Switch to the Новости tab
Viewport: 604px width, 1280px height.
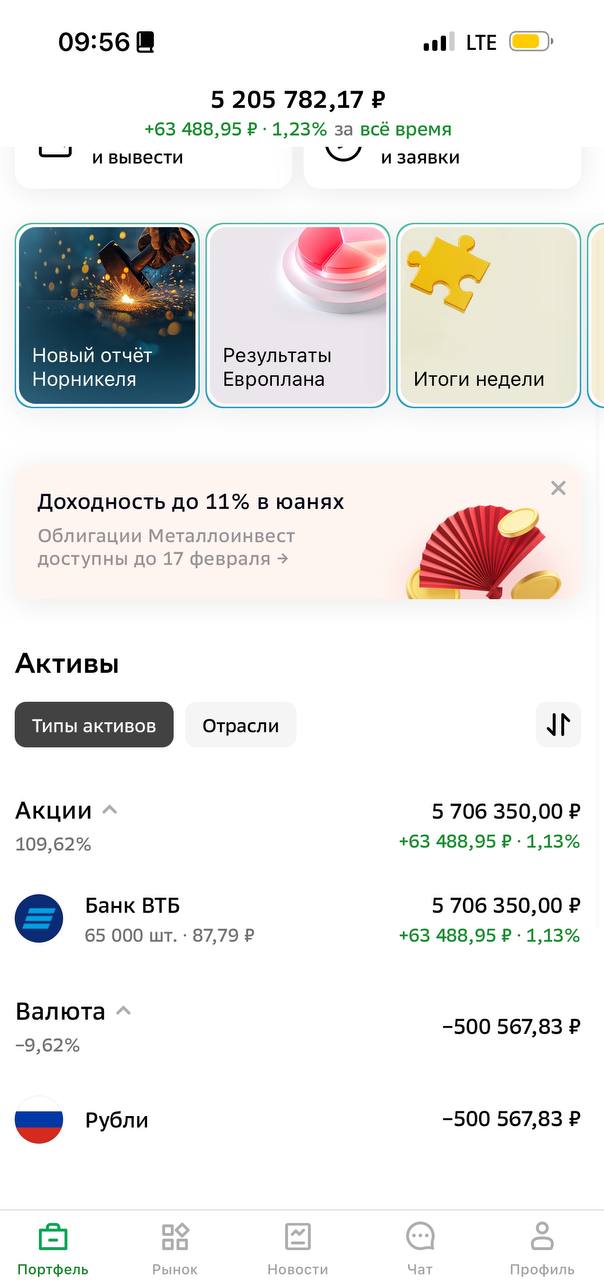tap(298, 1248)
